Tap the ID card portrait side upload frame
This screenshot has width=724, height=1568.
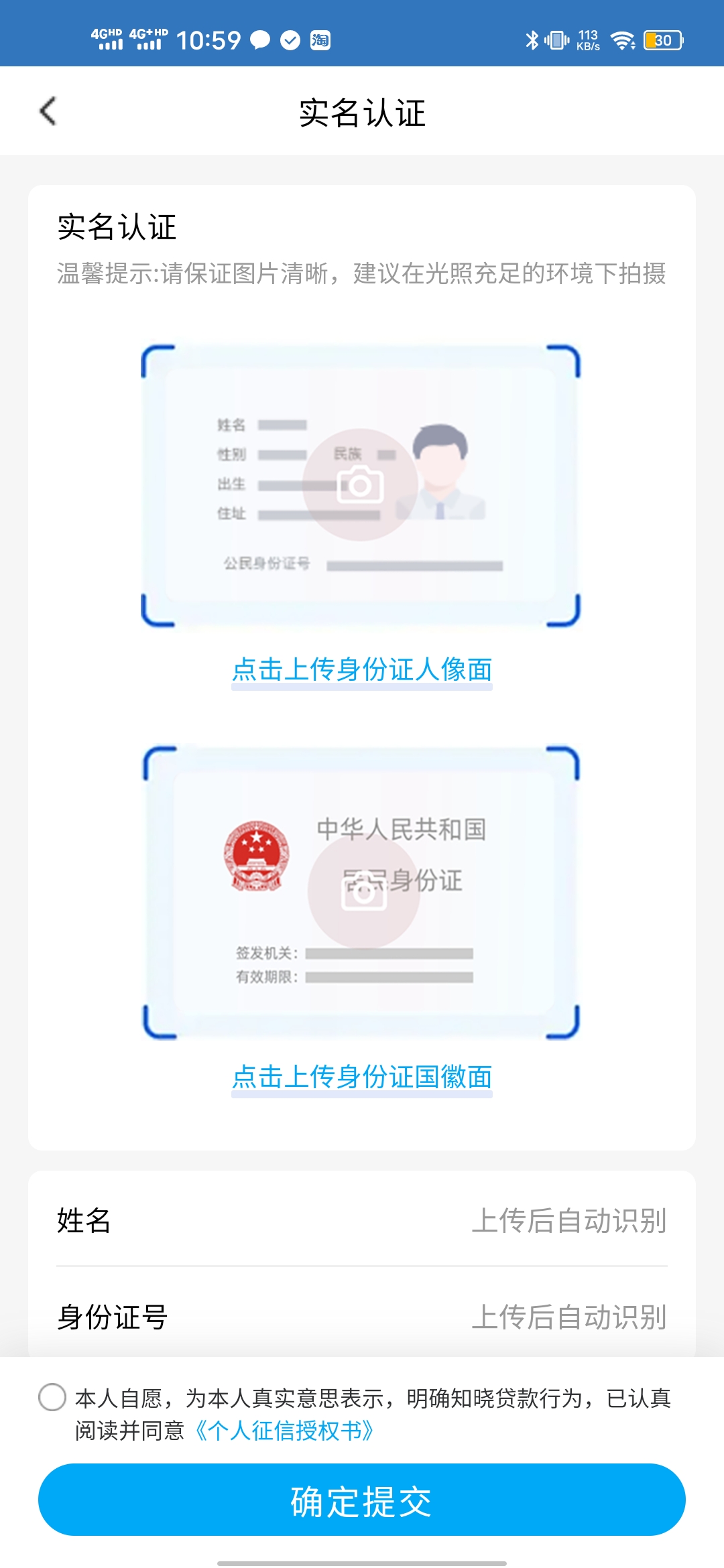361,485
